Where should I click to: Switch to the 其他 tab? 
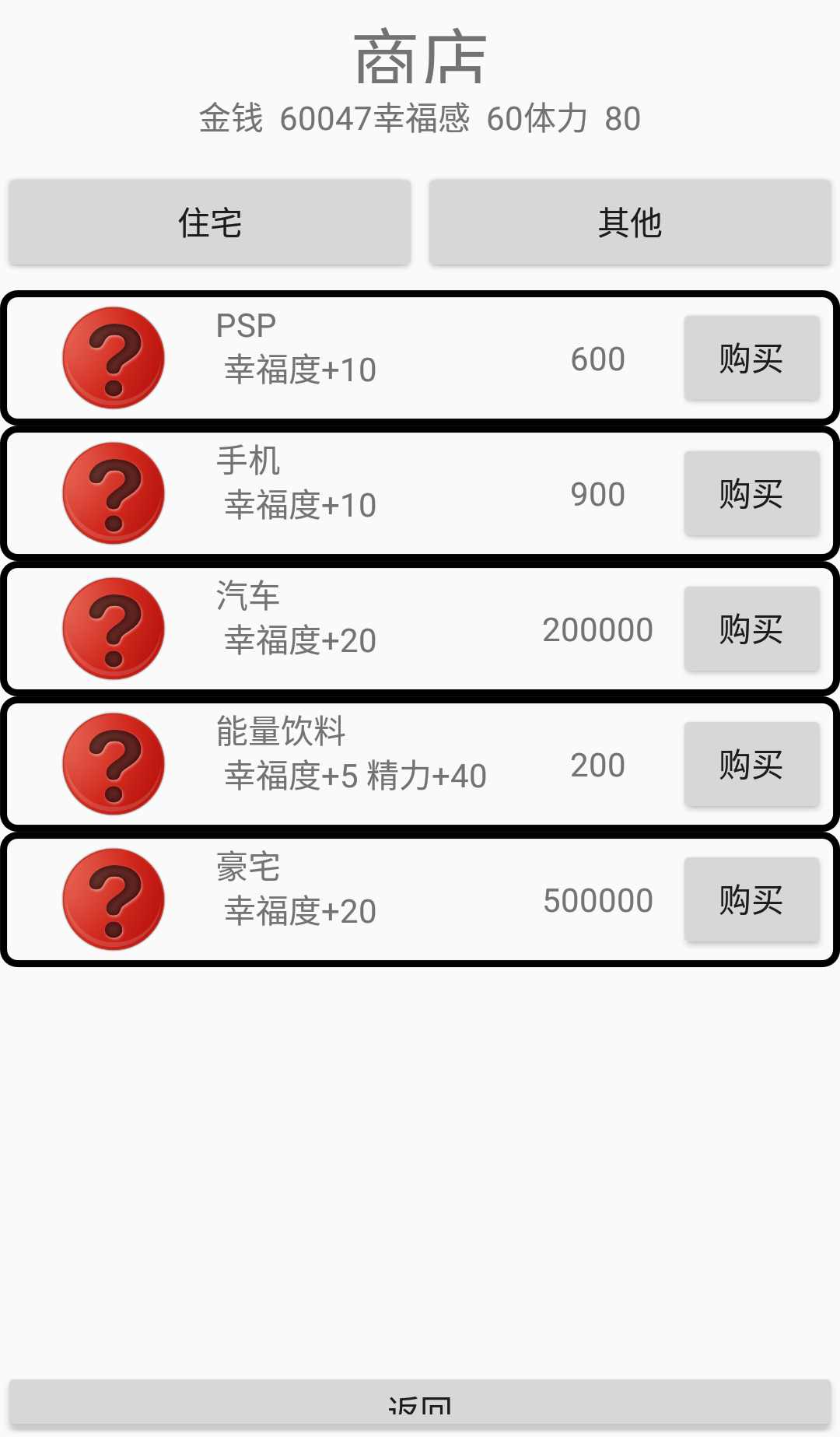629,222
